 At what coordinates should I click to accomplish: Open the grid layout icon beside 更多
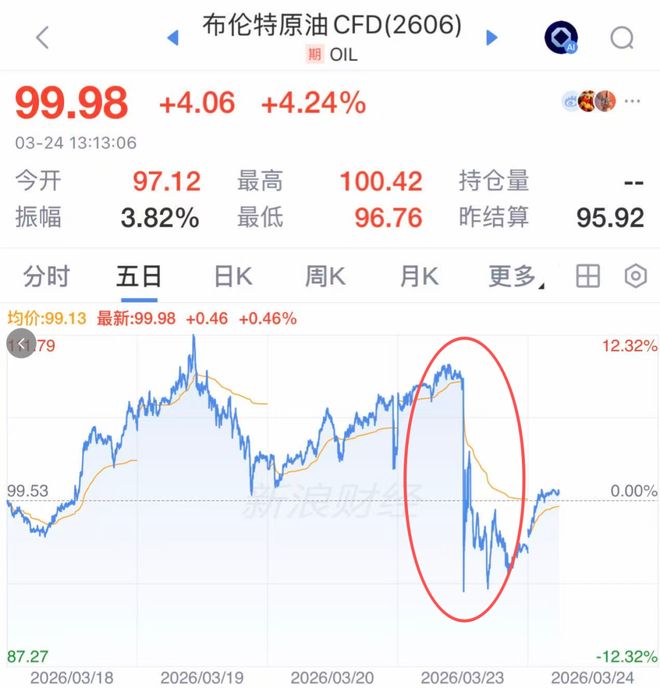tap(587, 276)
